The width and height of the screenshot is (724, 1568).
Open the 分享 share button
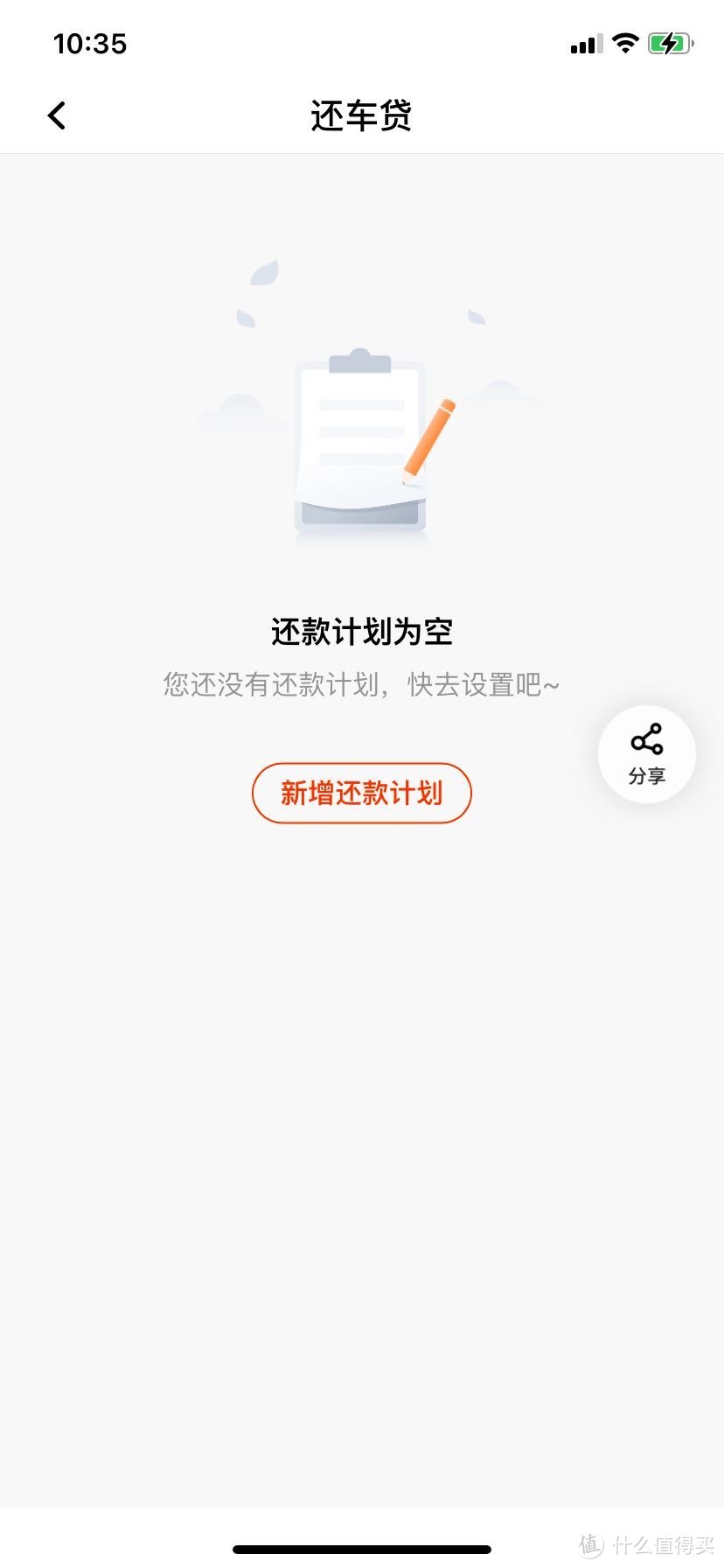646,753
